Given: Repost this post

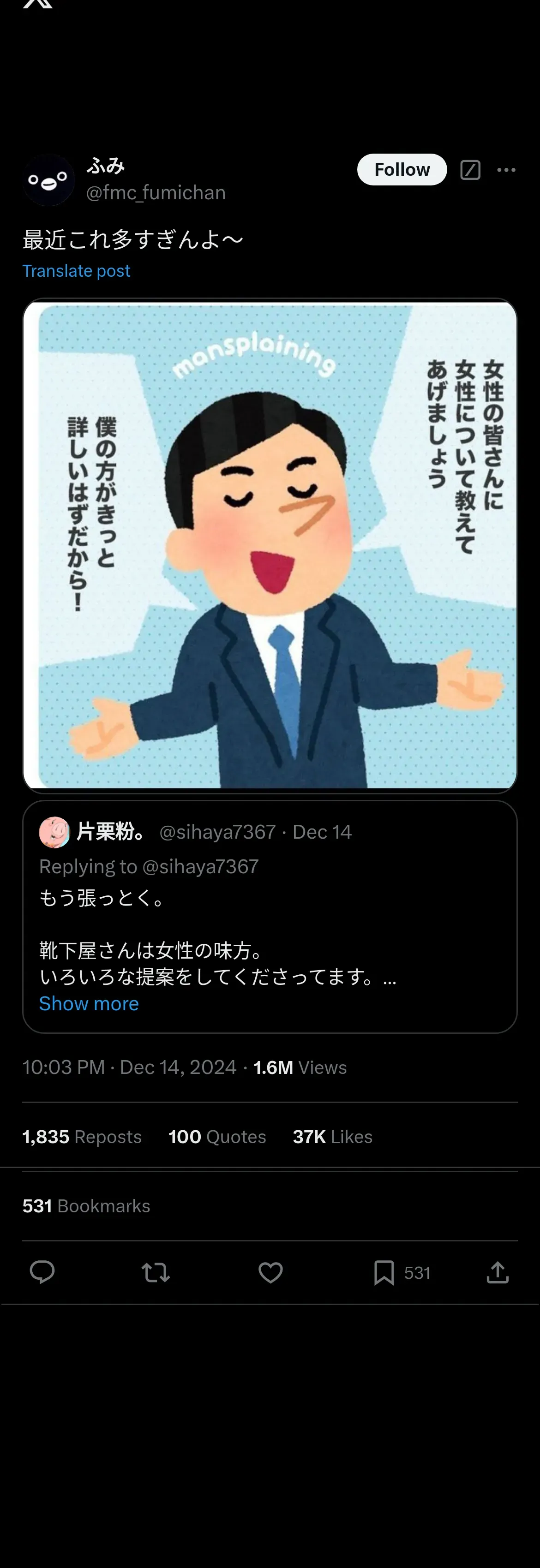Looking at the screenshot, I should pyautogui.click(x=155, y=1272).
